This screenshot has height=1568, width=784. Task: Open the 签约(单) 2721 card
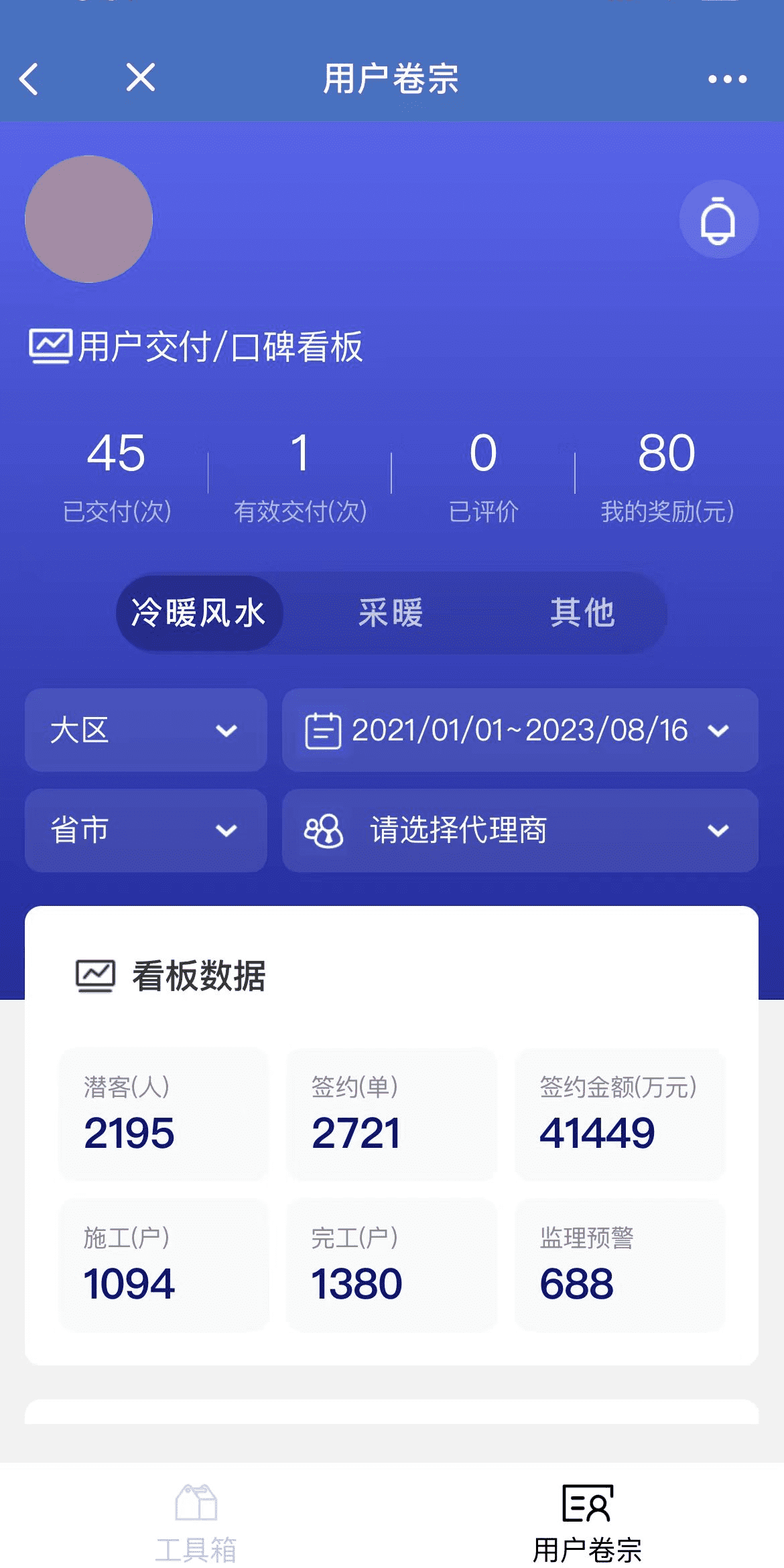[x=391, y=1115]
